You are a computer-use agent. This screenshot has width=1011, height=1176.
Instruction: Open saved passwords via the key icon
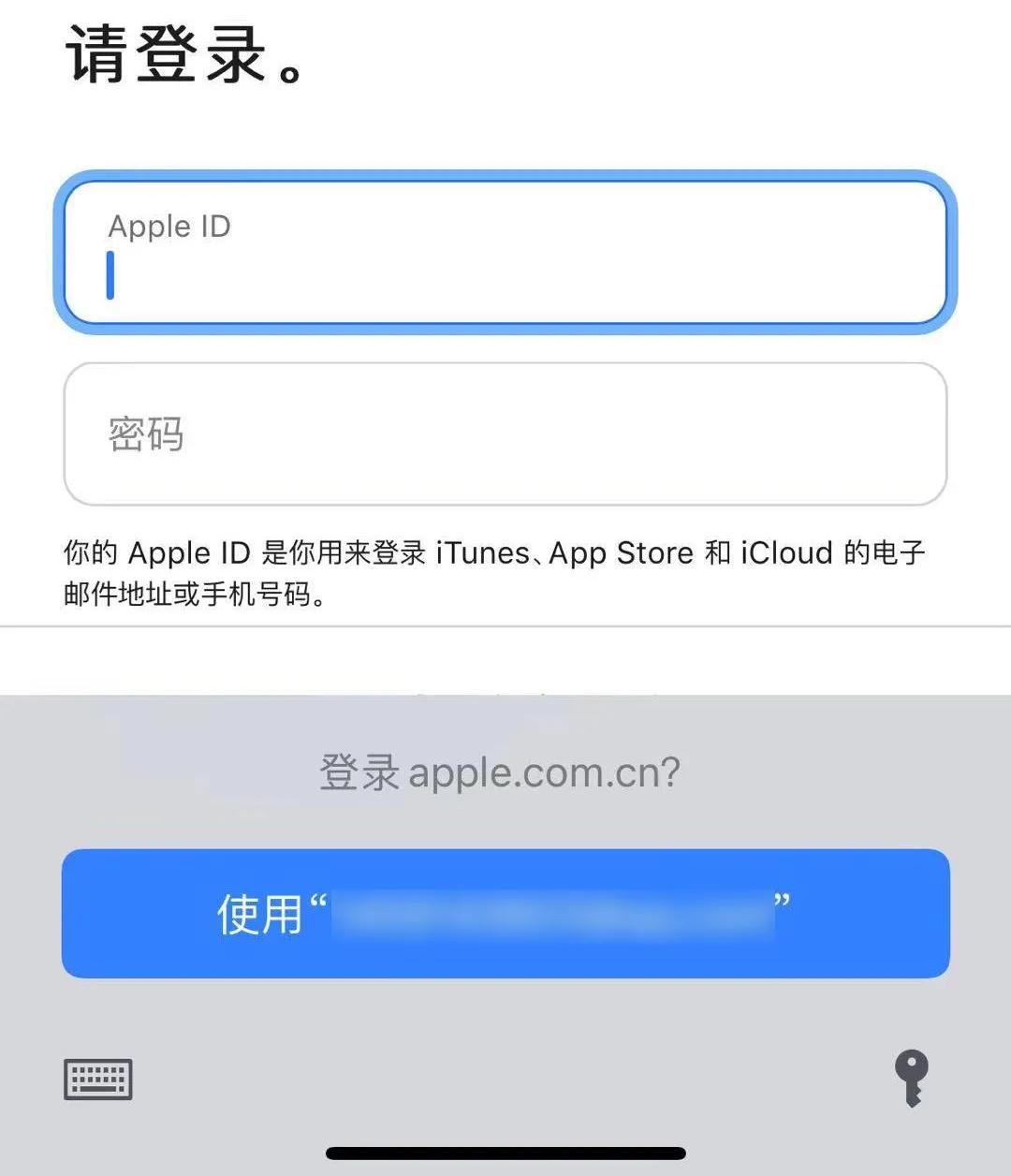911,1077
